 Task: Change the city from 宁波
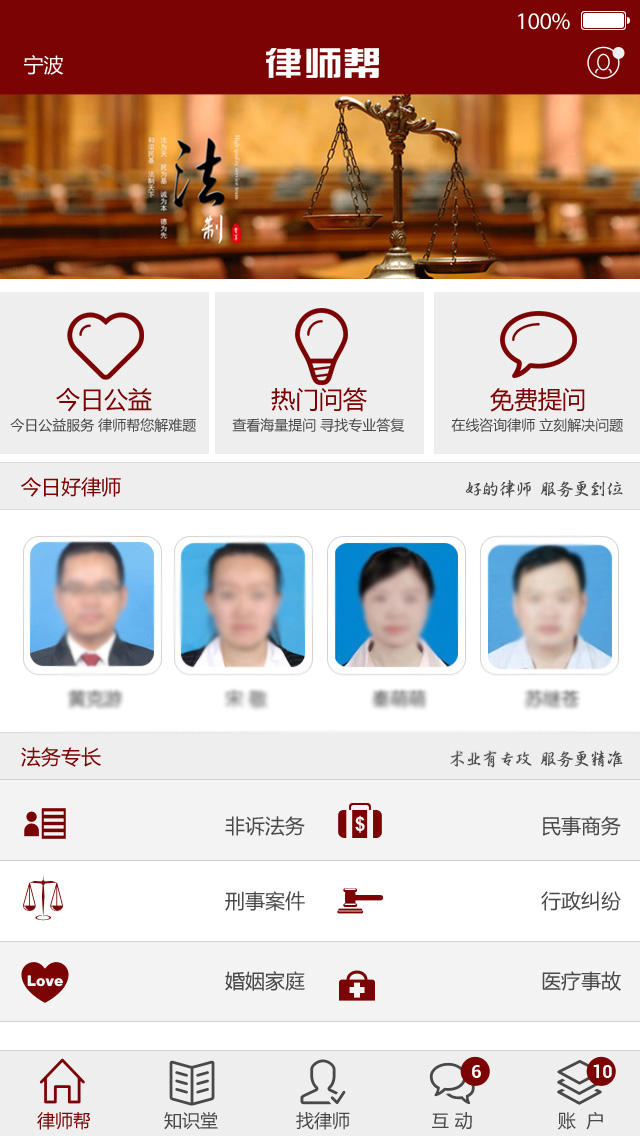point(44,66)
